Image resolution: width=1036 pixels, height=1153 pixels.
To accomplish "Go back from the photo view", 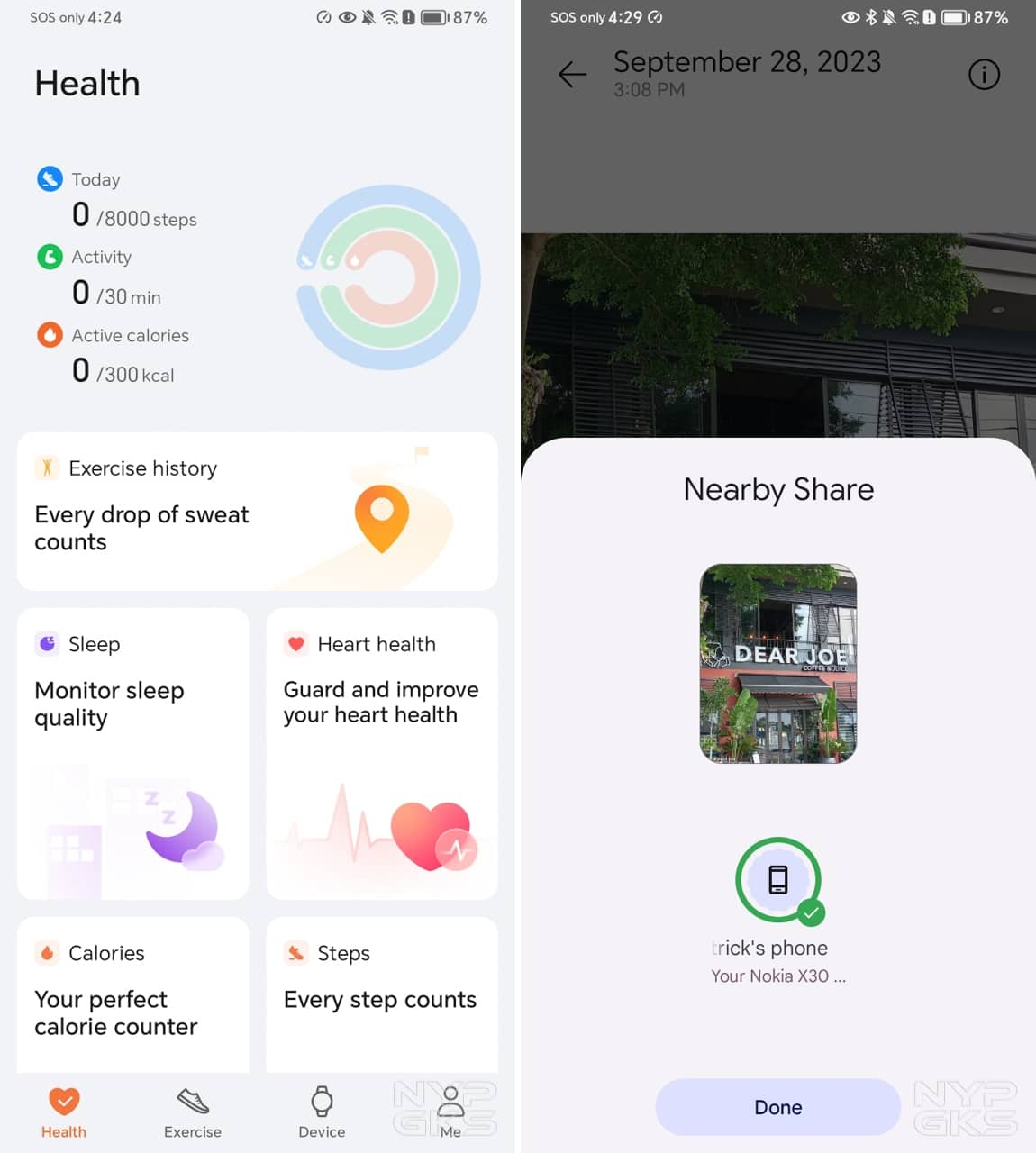I will (572, 75).
